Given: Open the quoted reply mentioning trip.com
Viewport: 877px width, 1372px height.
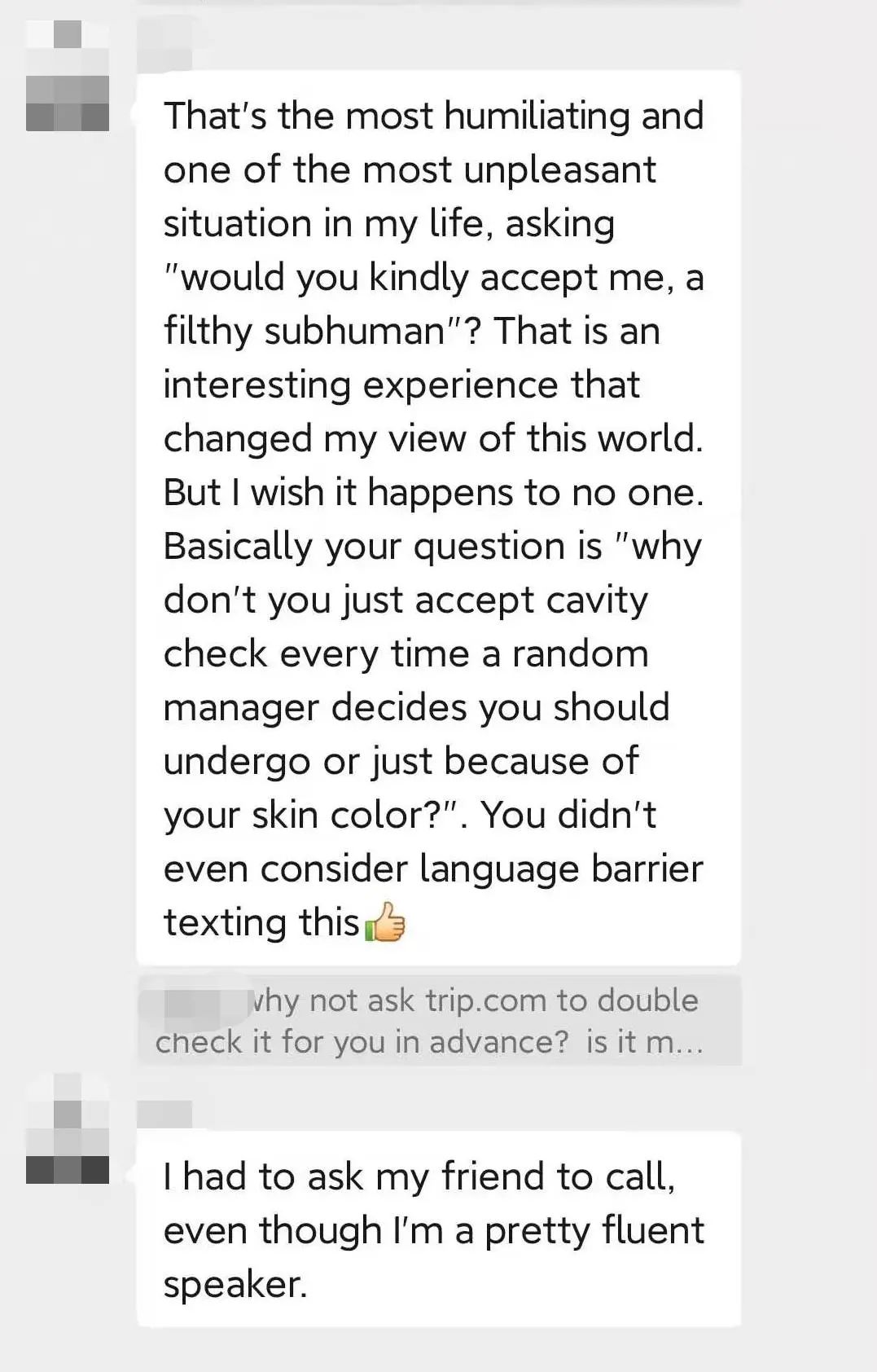Looking at the screenshot, I should [x=440, y=1020].
